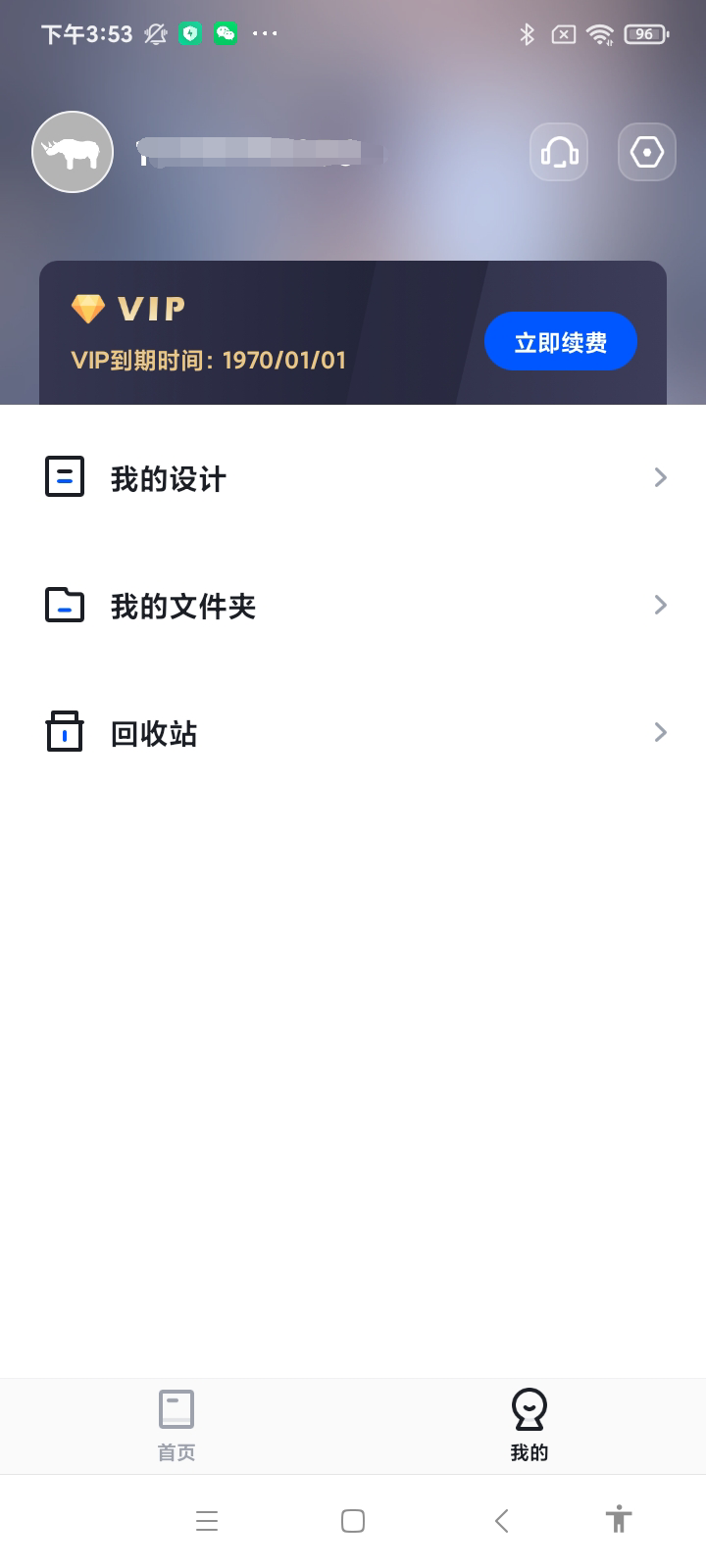This screenshot has width=706, height=1568.
Task: Expand the 我的文件夹 row chevron
Action: tap(660, 605)
